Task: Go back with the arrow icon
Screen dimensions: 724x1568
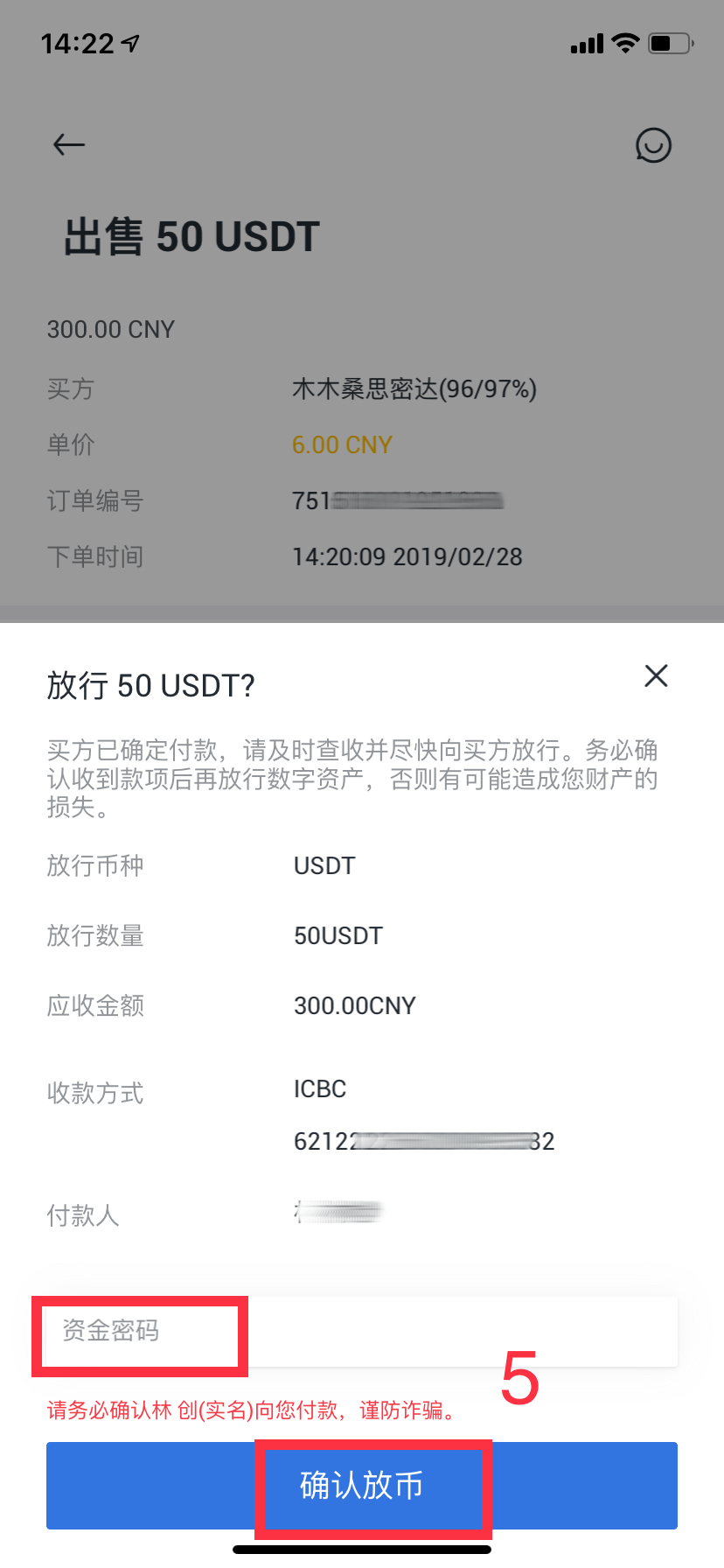Action: [69, 144]
